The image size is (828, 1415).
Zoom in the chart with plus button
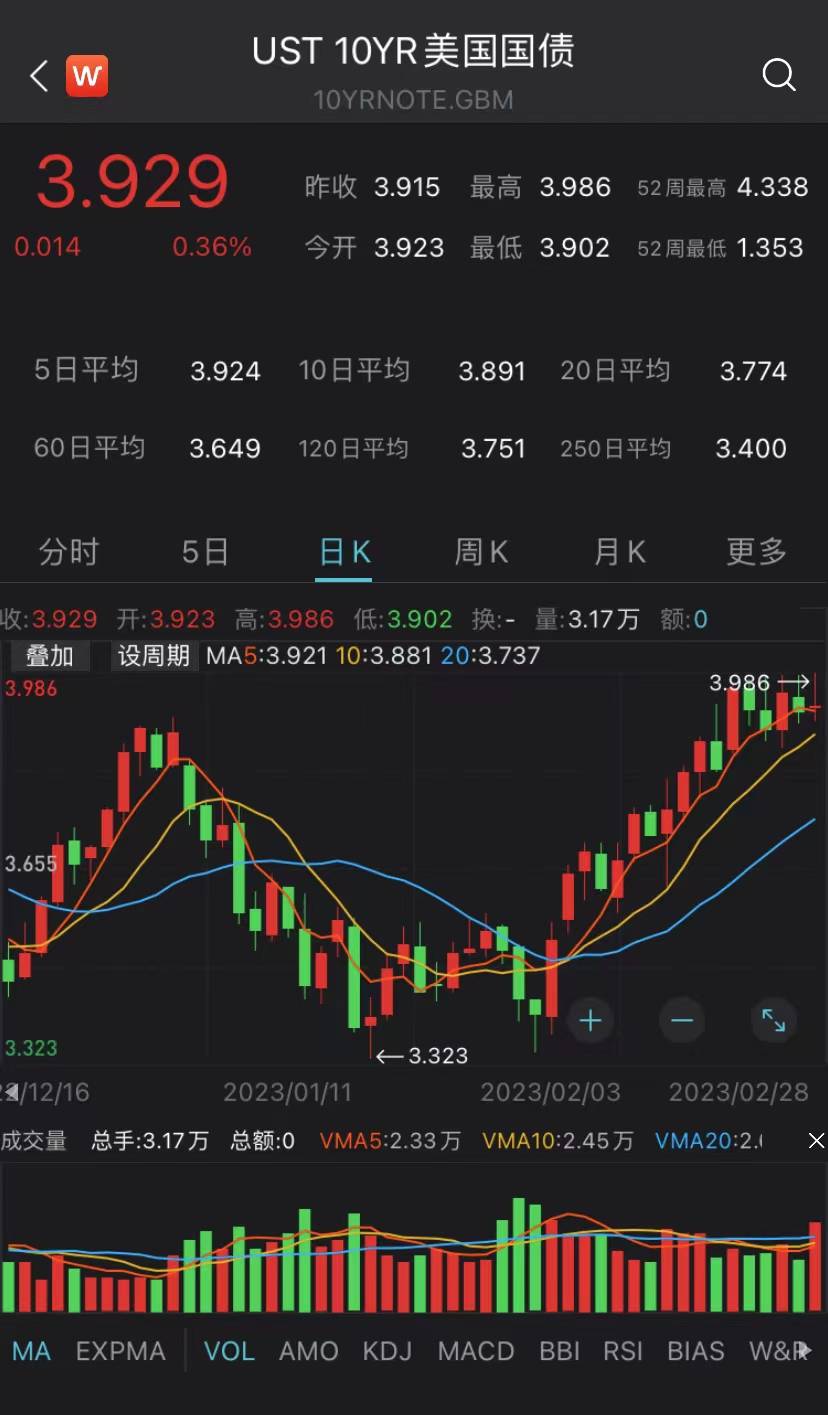pyautogui.click(x=591, y=1021)
